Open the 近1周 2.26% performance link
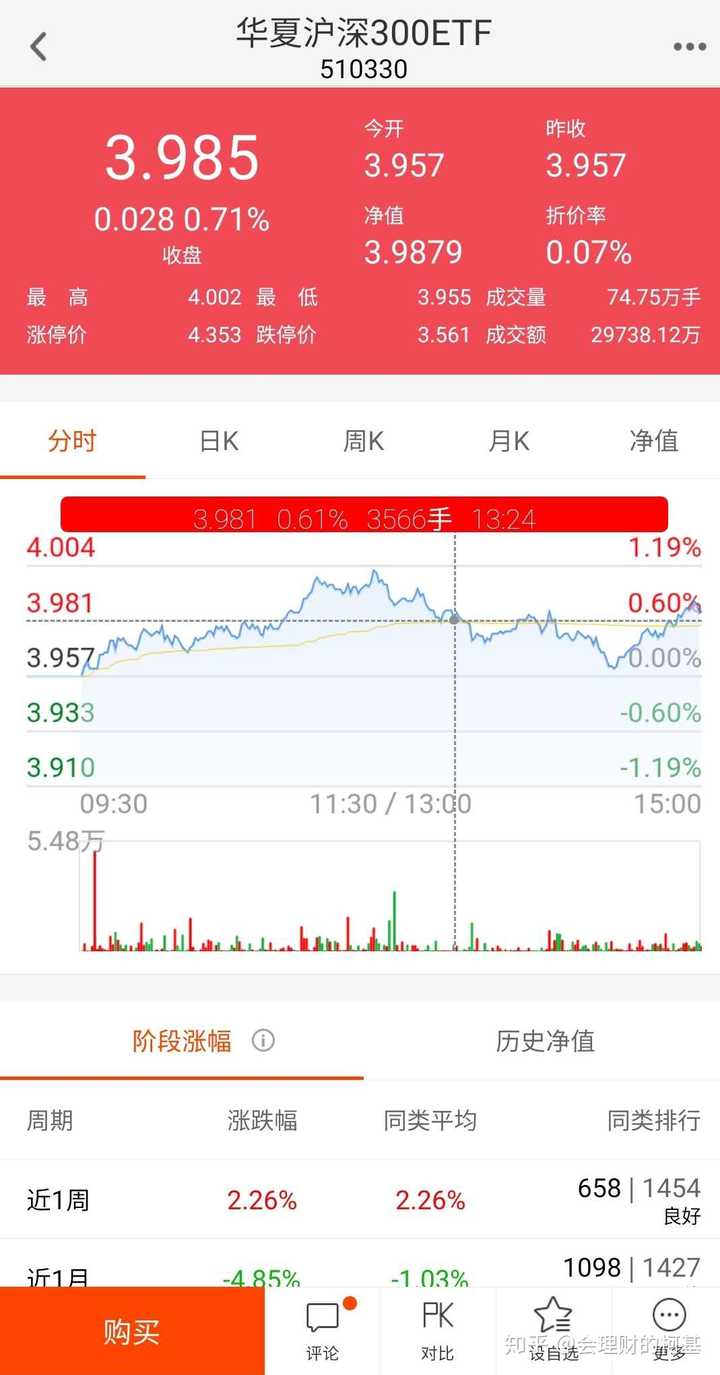This screenshot has height=1375, width=720. click(261, 1200)
